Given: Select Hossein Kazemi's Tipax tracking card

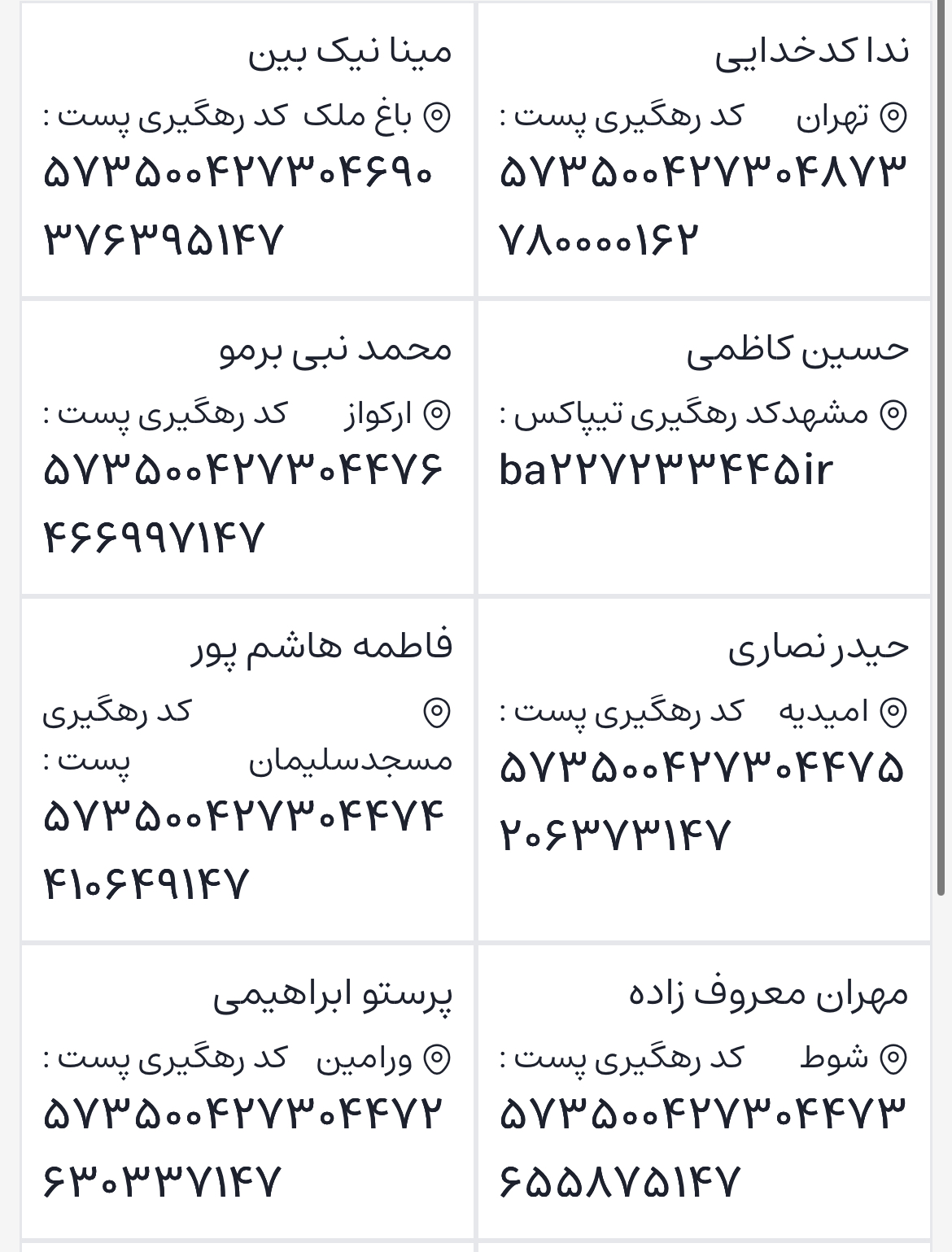Looking at the screenshot, I should [x=704, y=446].
